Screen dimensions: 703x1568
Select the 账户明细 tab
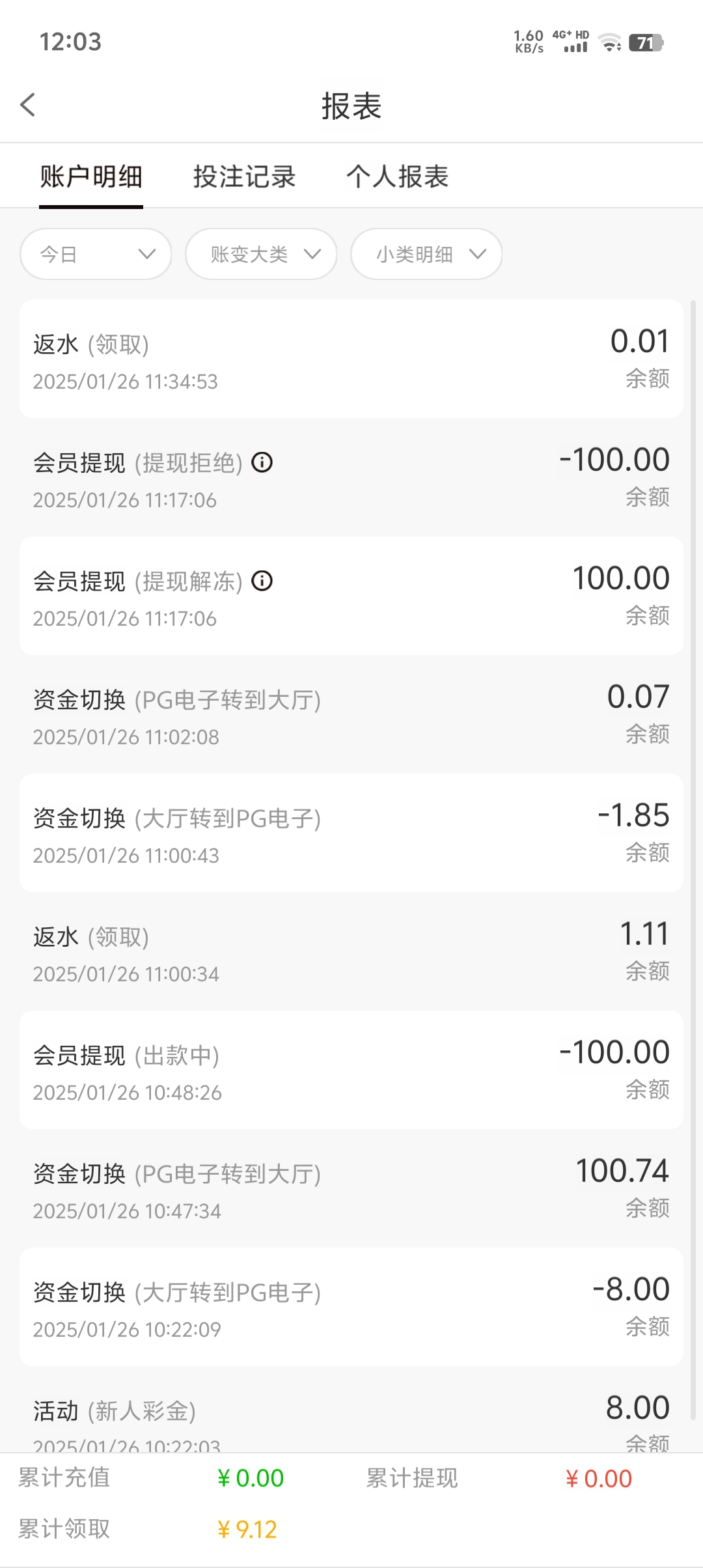tap(91, 176)
